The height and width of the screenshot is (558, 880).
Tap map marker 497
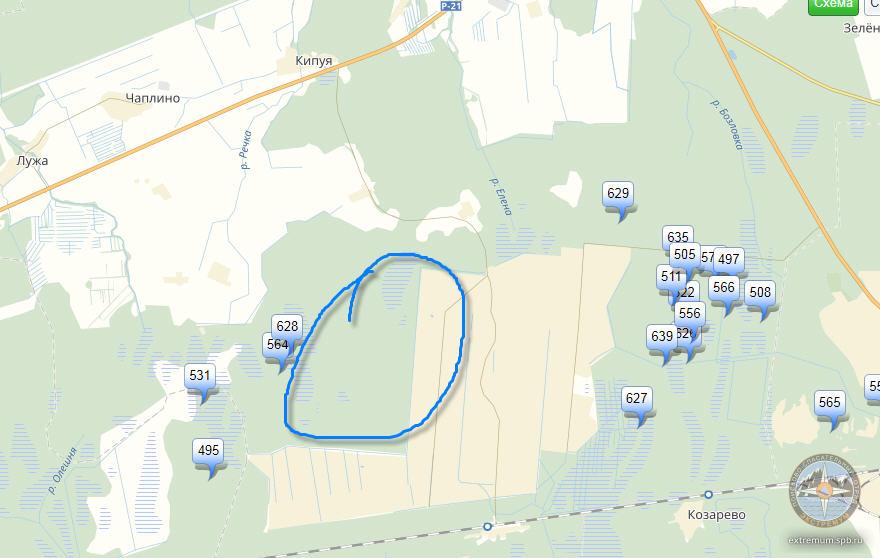(729, 260)
